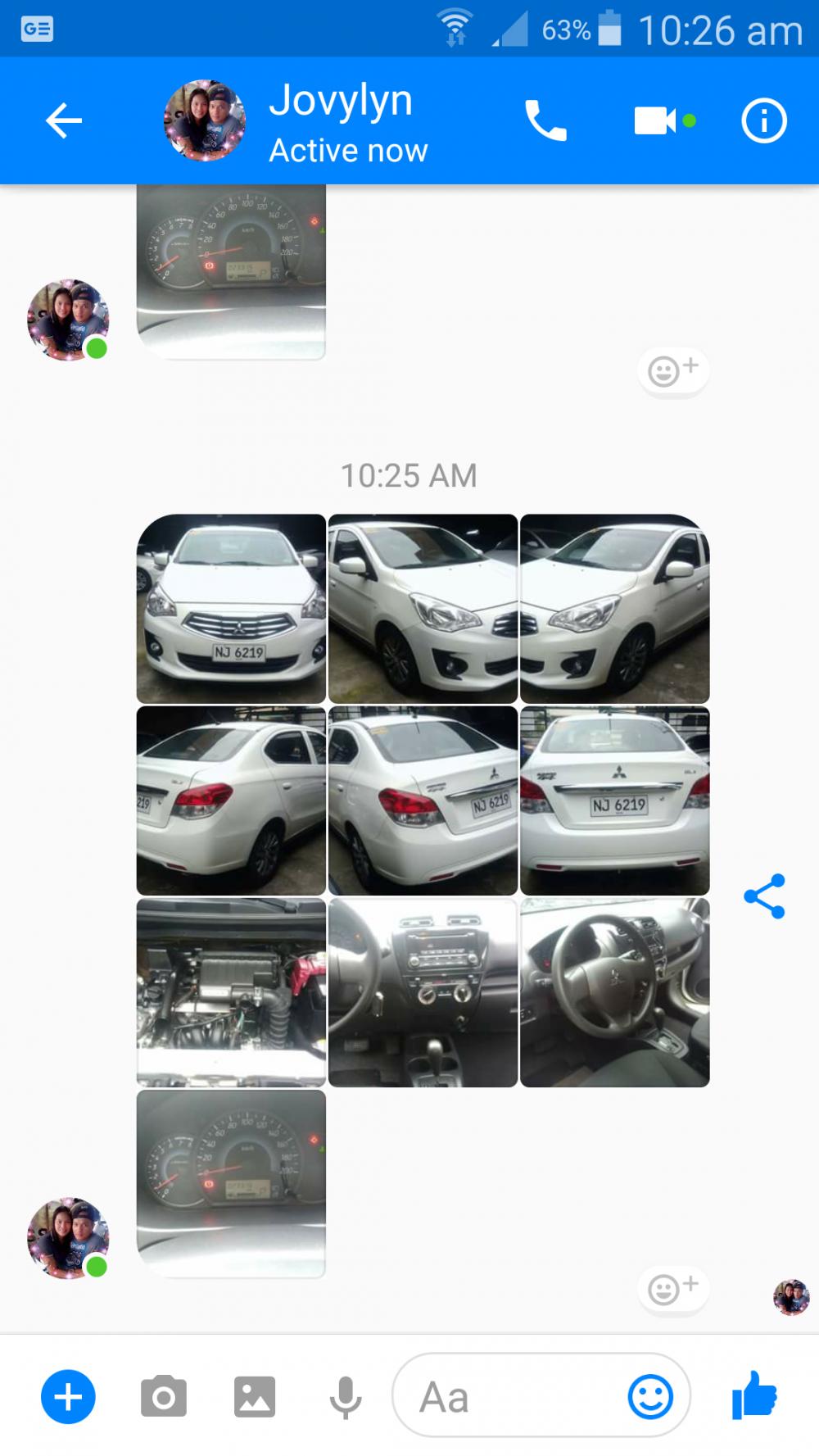Go back to the chat list
Image resolution: width=819 pixels, height=1456 pixels.
click(64, 121)
